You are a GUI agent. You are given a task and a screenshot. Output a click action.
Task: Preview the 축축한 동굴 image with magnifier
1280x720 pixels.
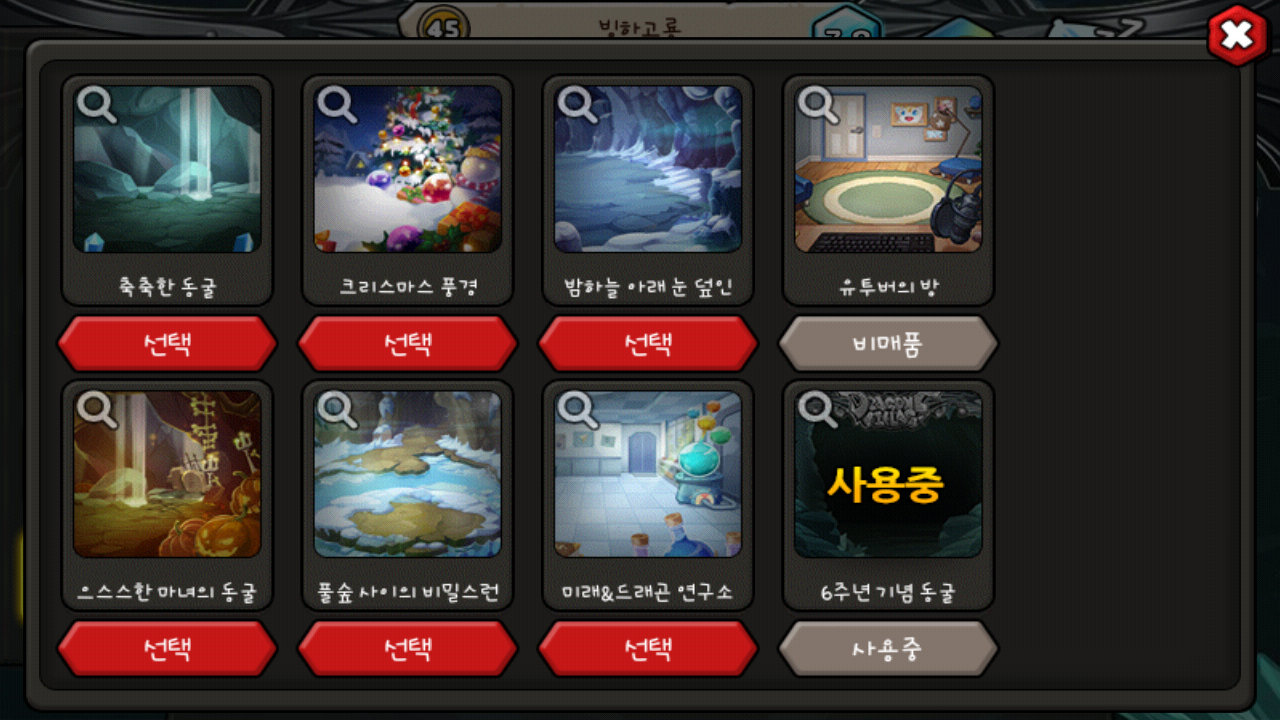click(x=97, y=104)
